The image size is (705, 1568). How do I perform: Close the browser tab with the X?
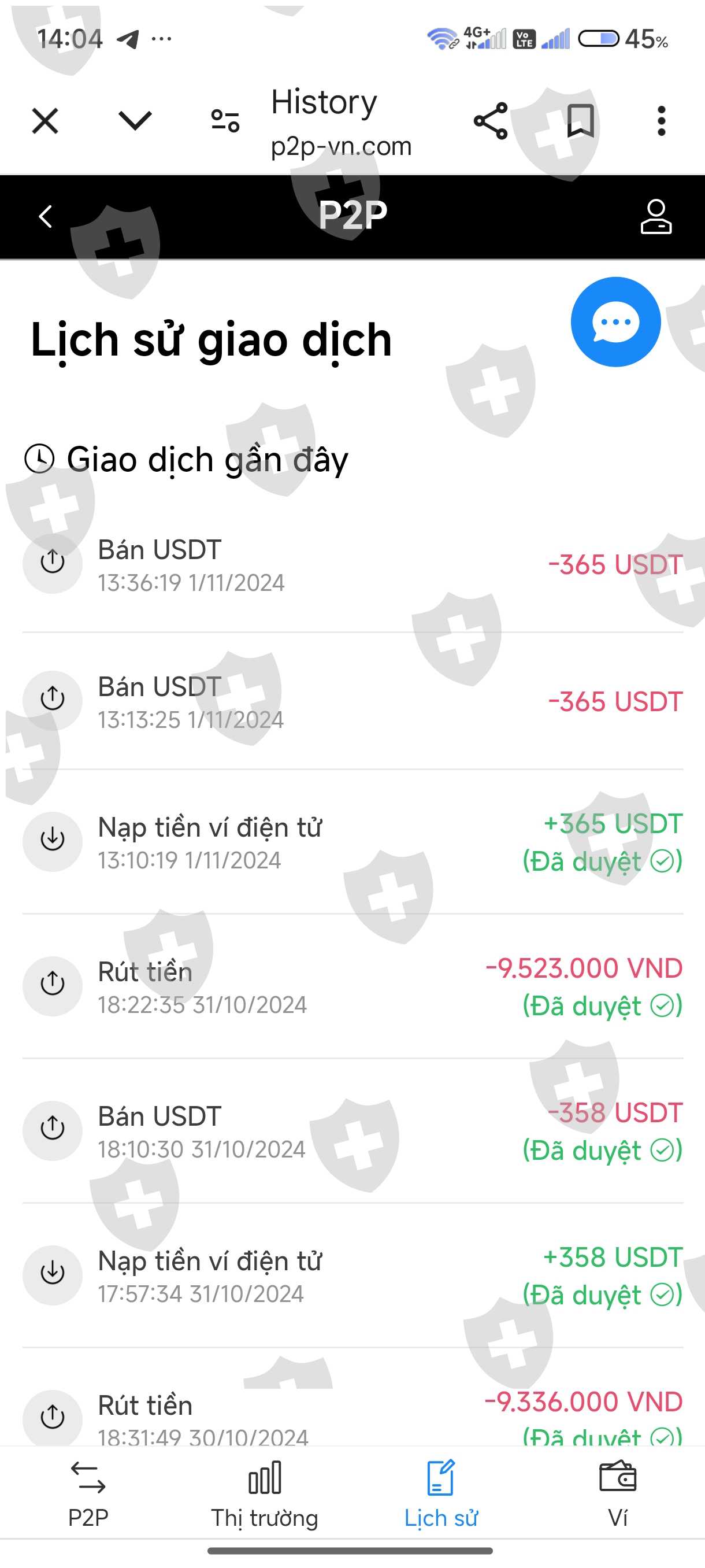(x=45, y=120)
